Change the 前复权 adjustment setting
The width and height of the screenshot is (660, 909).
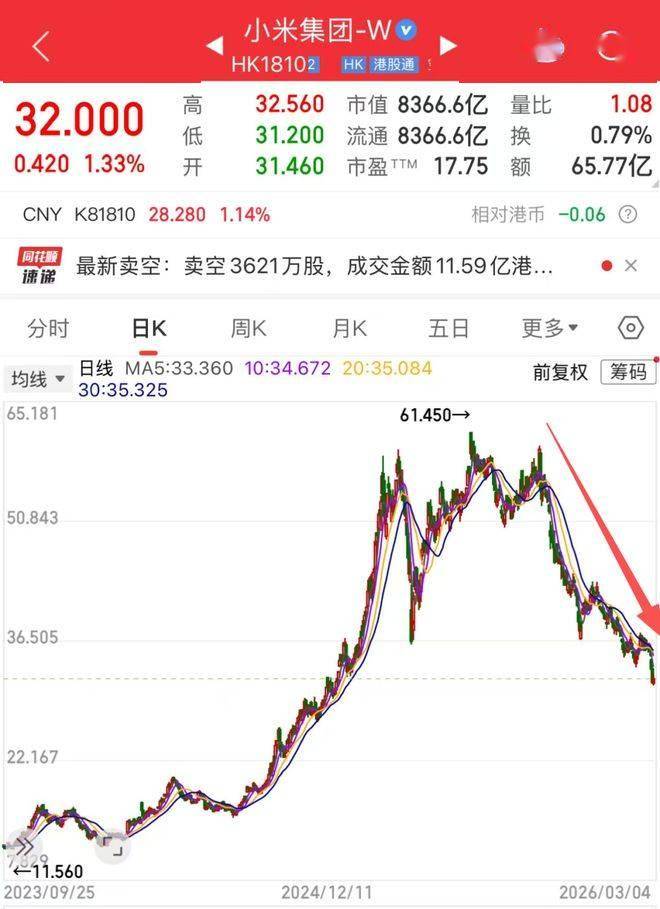coord(560,372)
